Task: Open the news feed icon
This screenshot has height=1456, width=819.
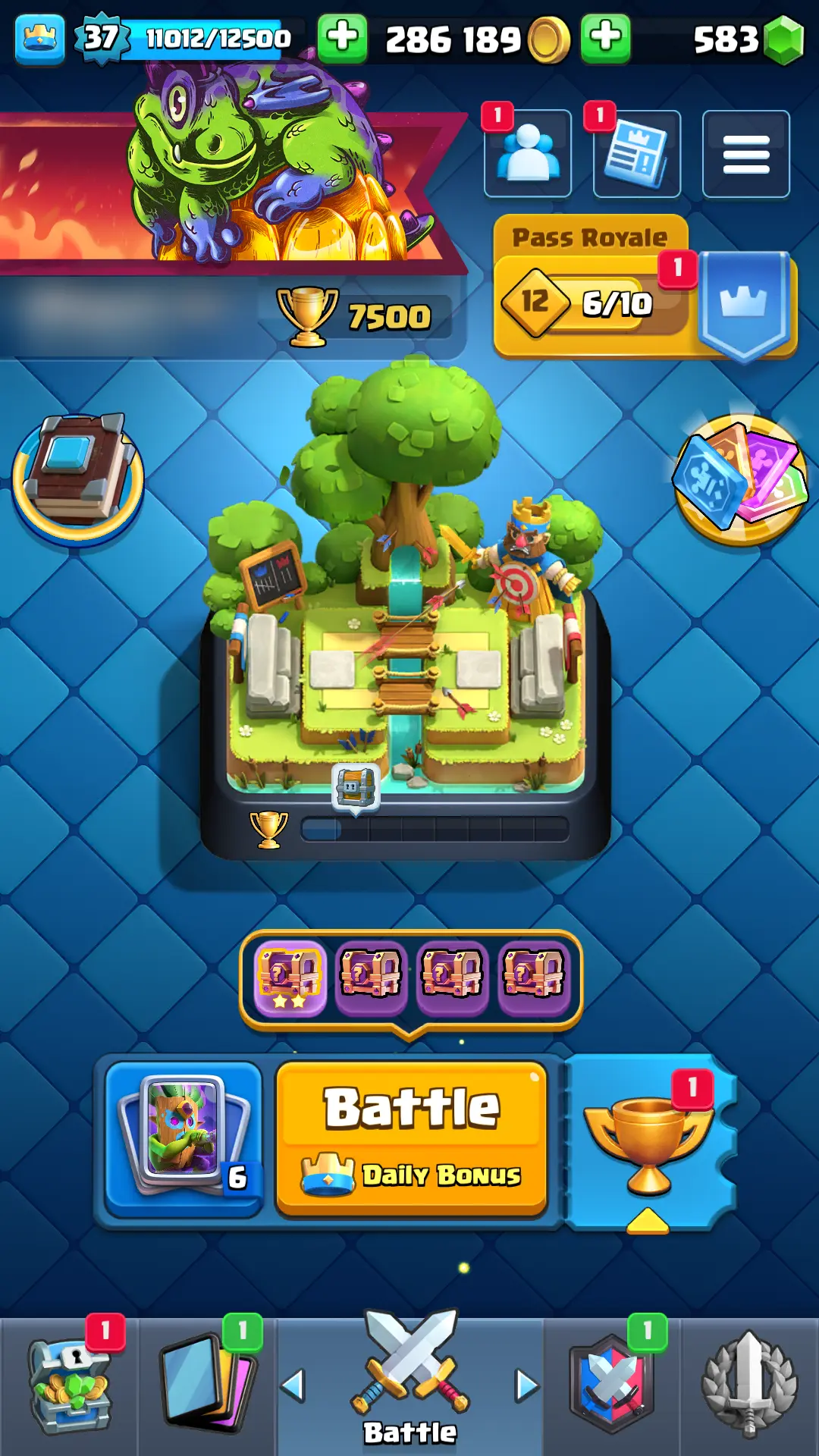Action: click(636, 154)
